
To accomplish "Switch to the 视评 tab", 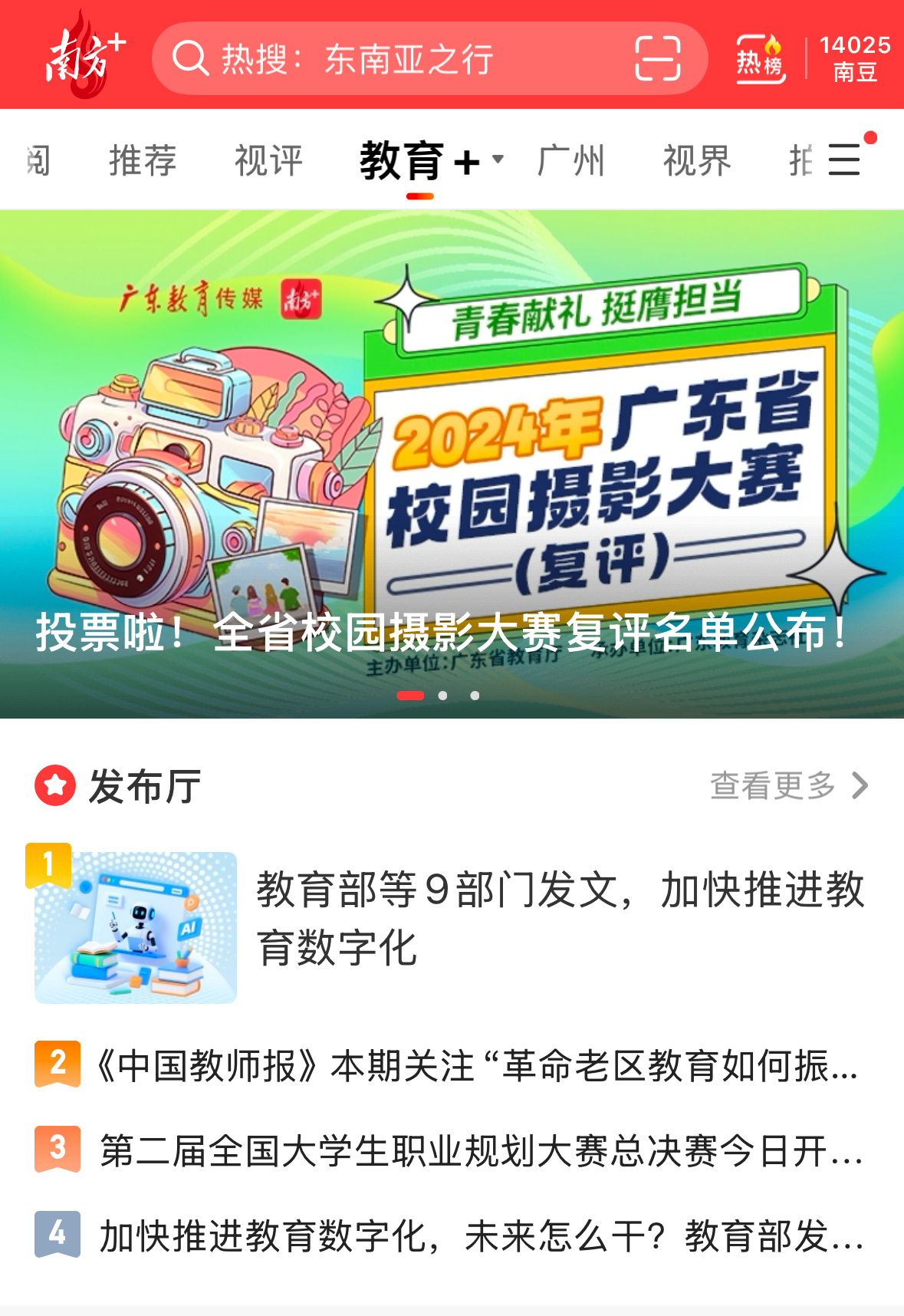I will 268,160.
